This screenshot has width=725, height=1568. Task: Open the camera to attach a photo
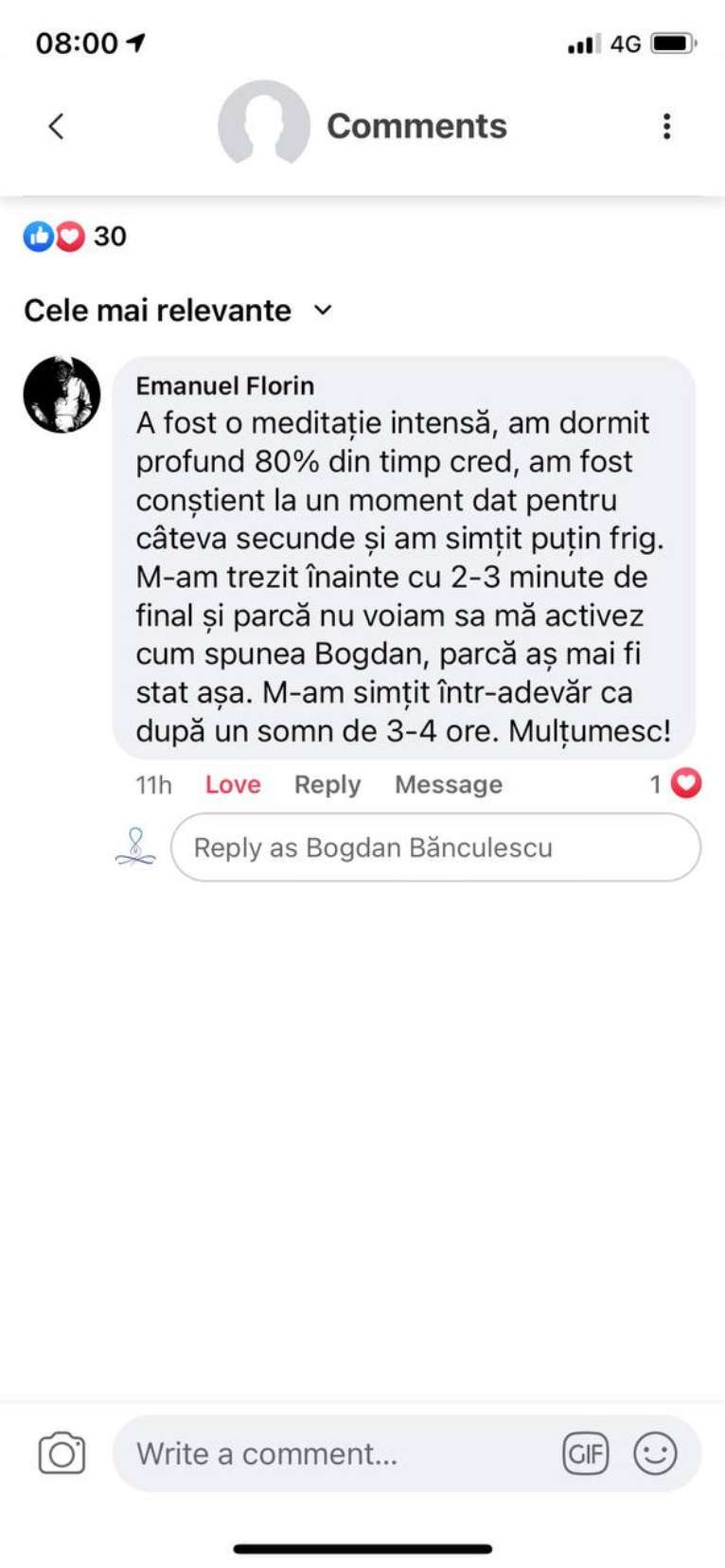coord(62,1453)
